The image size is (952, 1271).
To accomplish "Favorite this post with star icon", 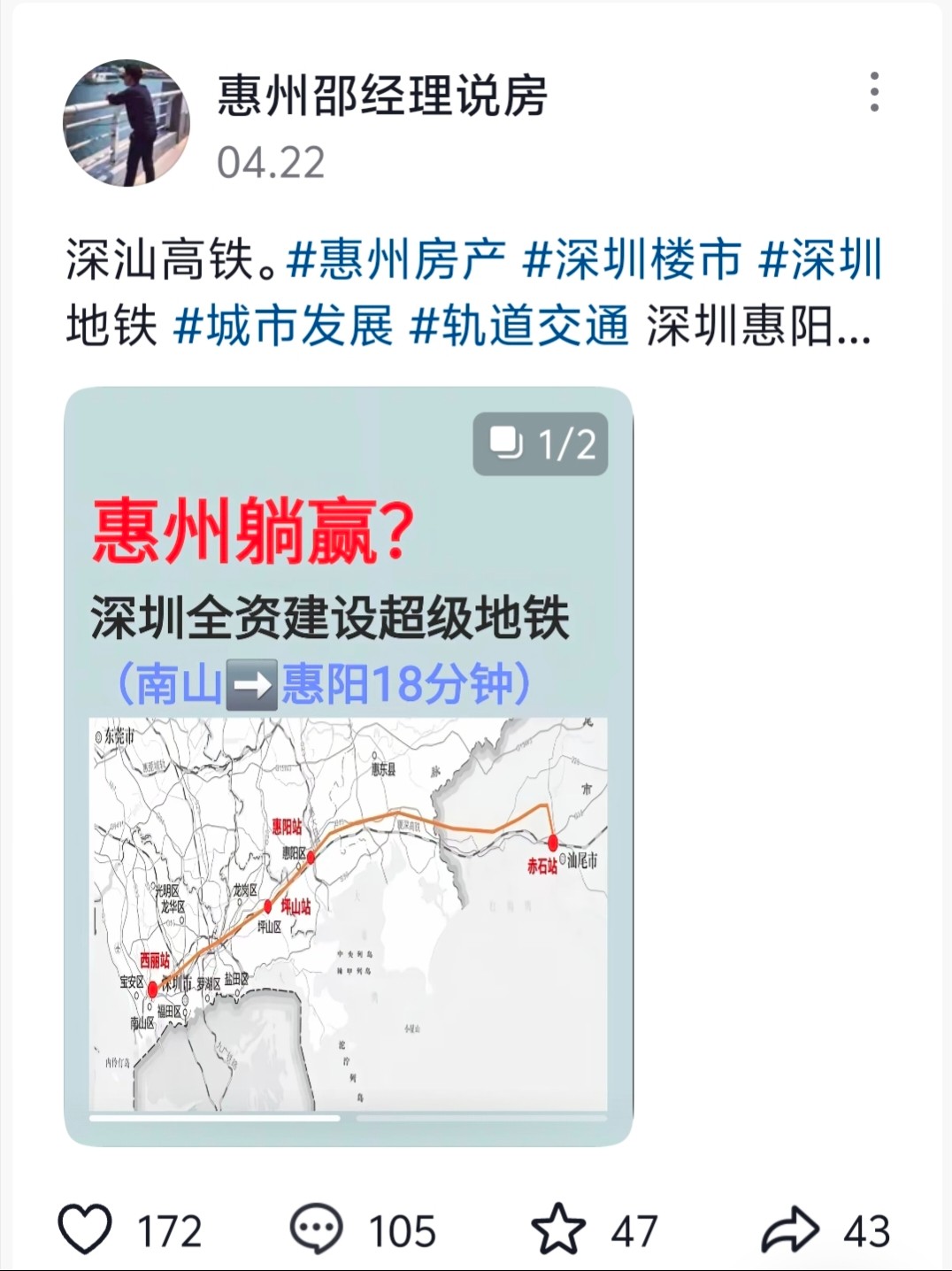I will pyautogui.click(x=557, y=1229).
